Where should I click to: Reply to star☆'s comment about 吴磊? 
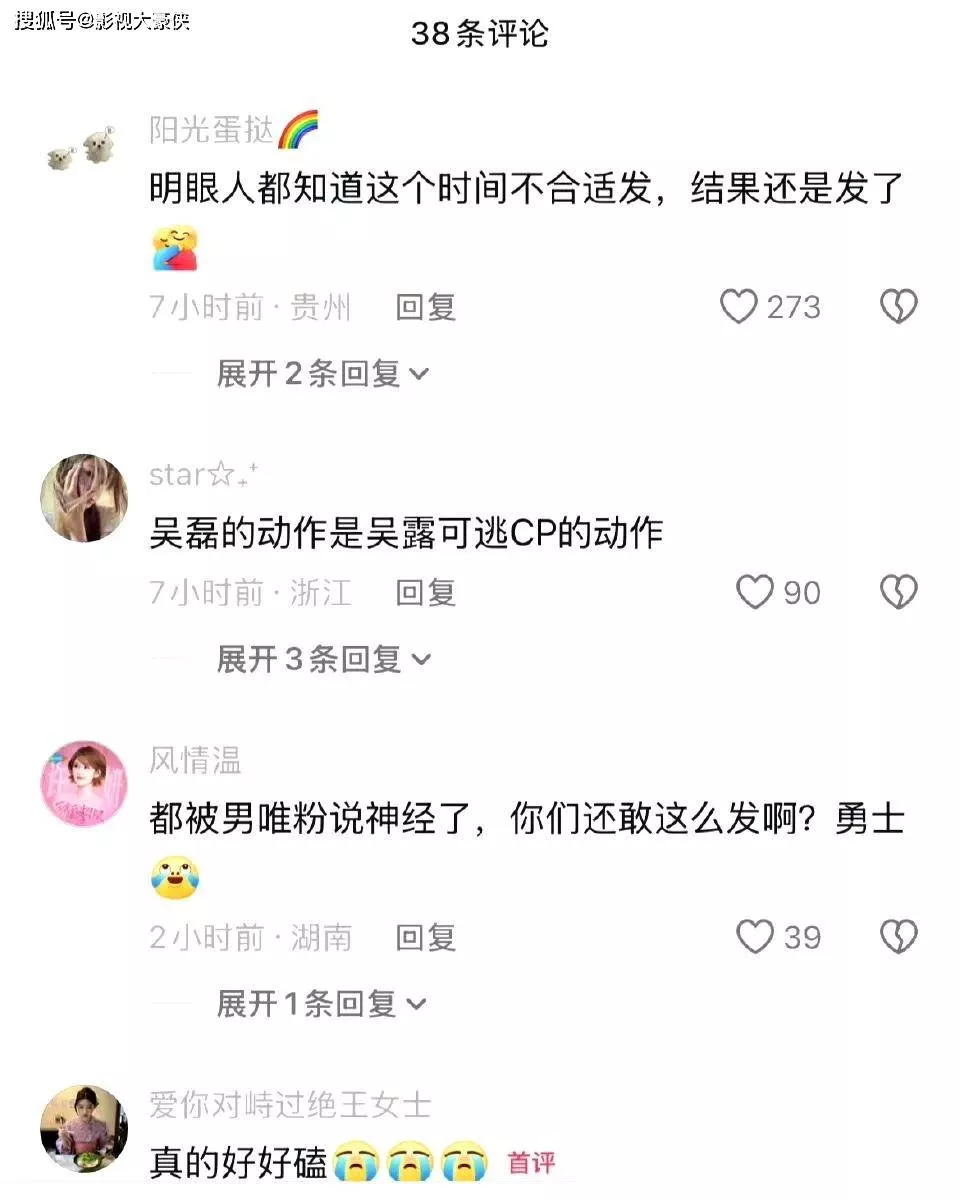pyautogui.click(x=426, y=593)
